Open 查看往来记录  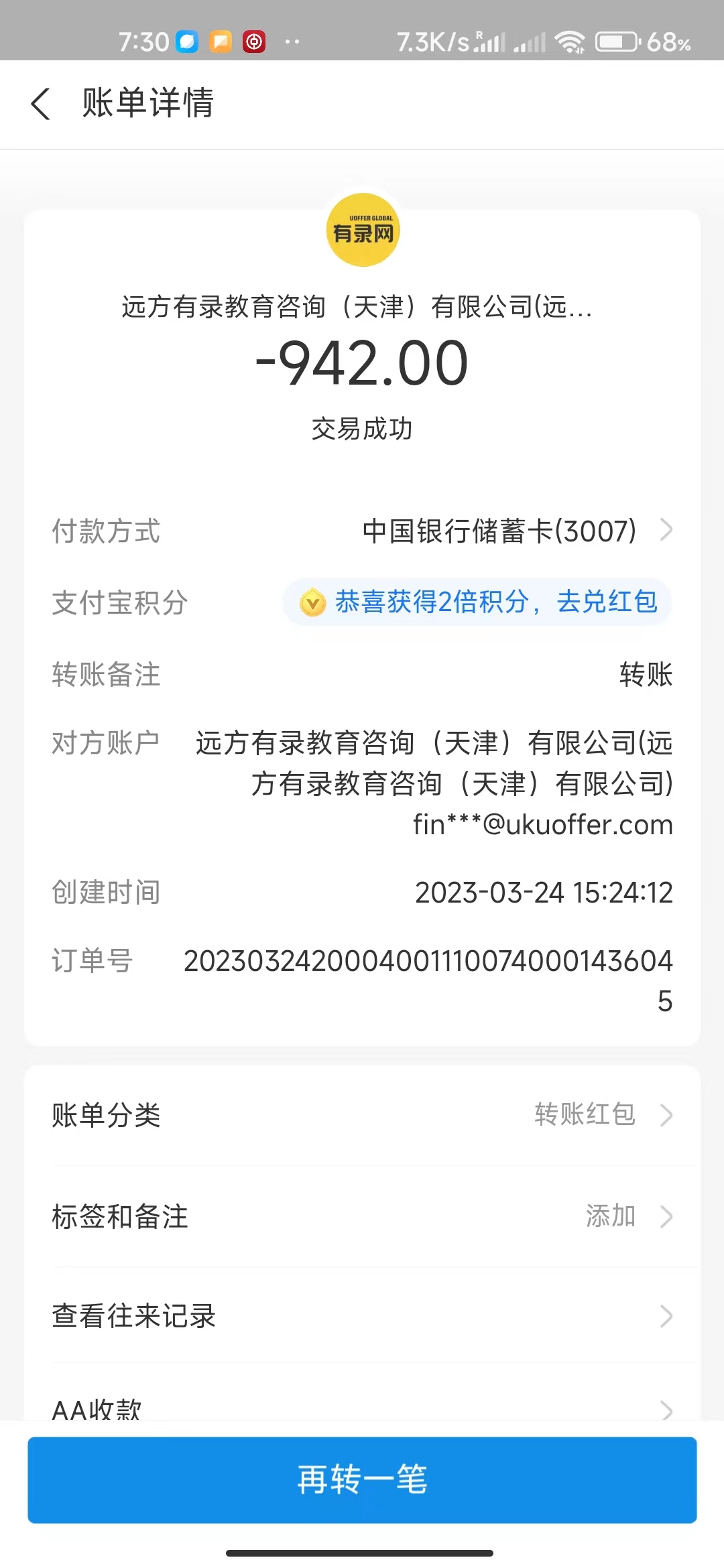click(x=362, y=1316)
